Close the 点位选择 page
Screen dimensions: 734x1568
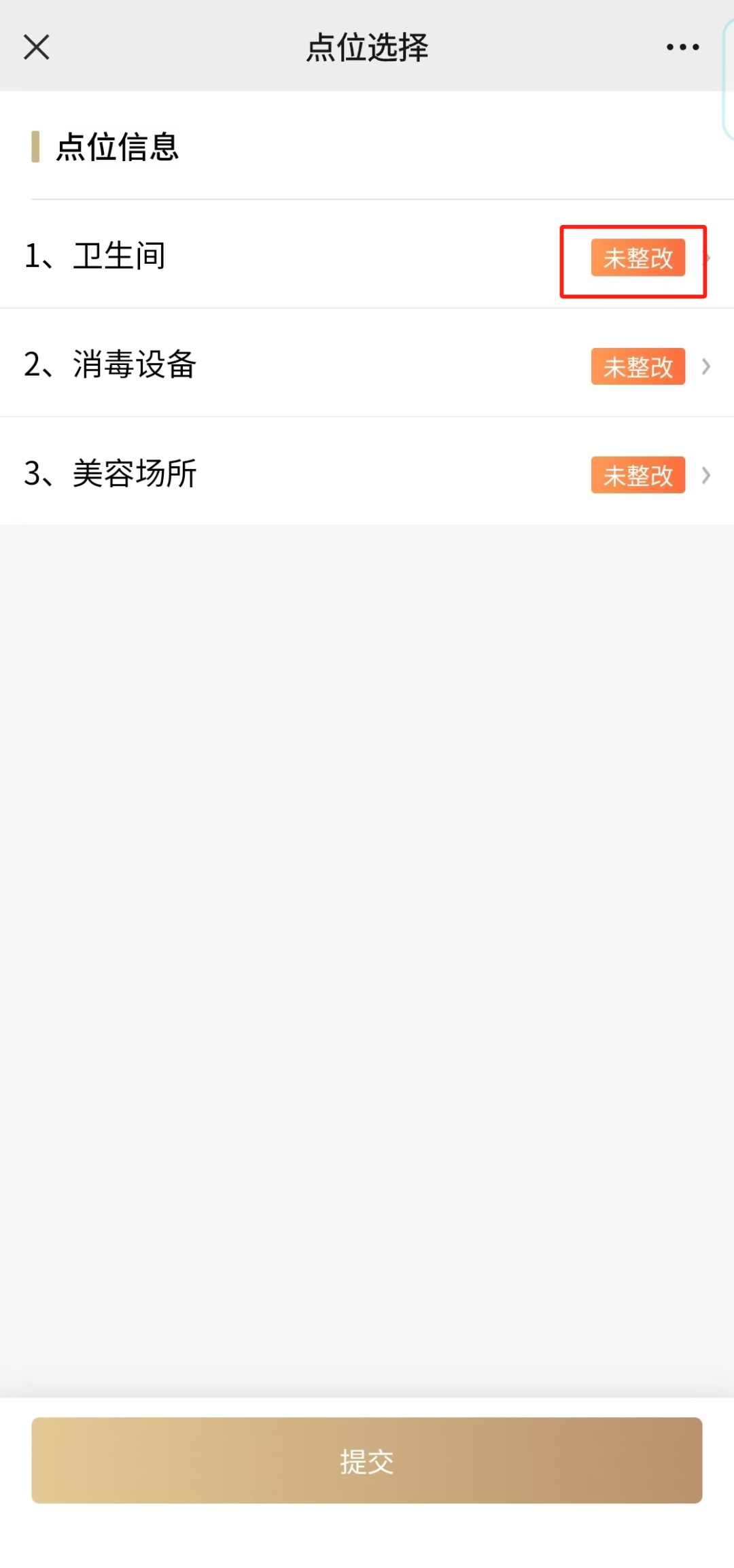click(37, 48)
